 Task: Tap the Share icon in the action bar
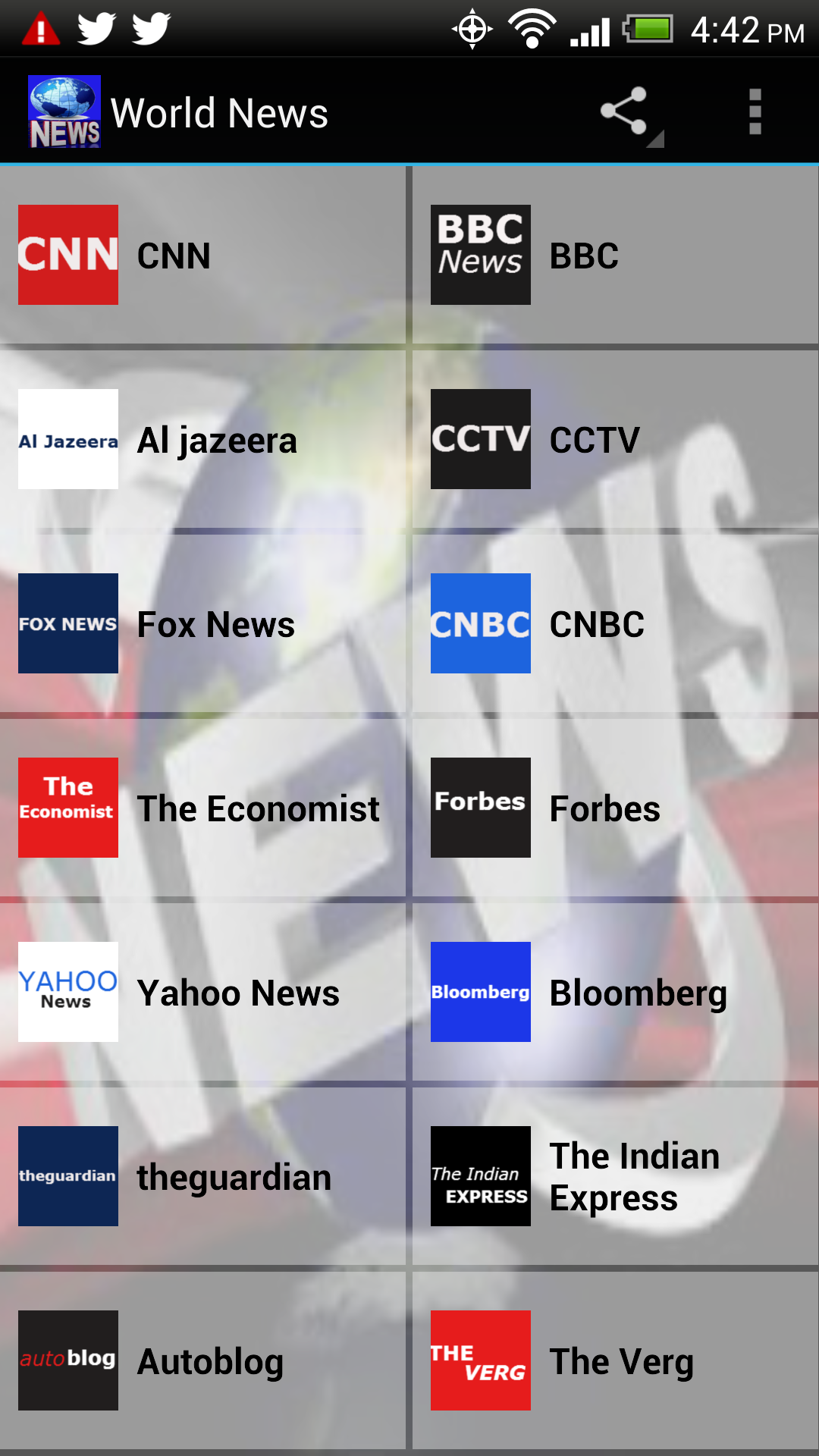point(624,111)
